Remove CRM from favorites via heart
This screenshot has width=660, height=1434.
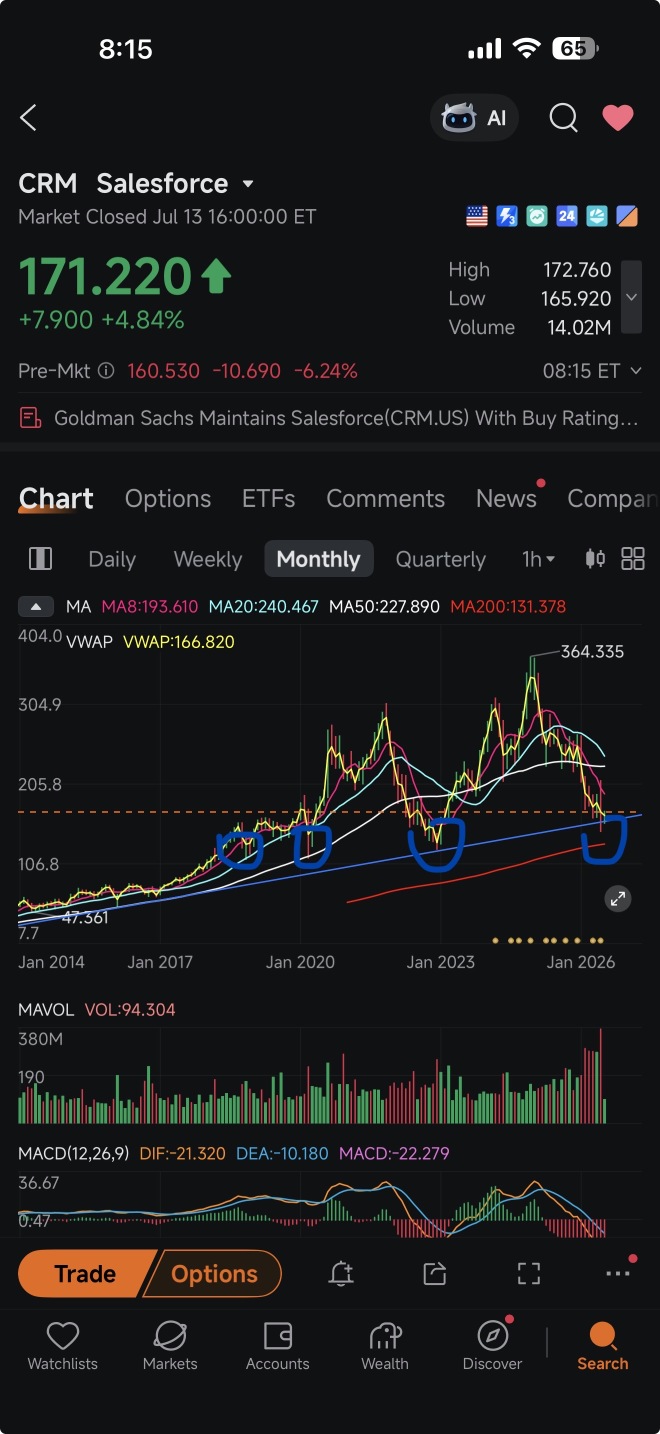[x=618, y=118]
